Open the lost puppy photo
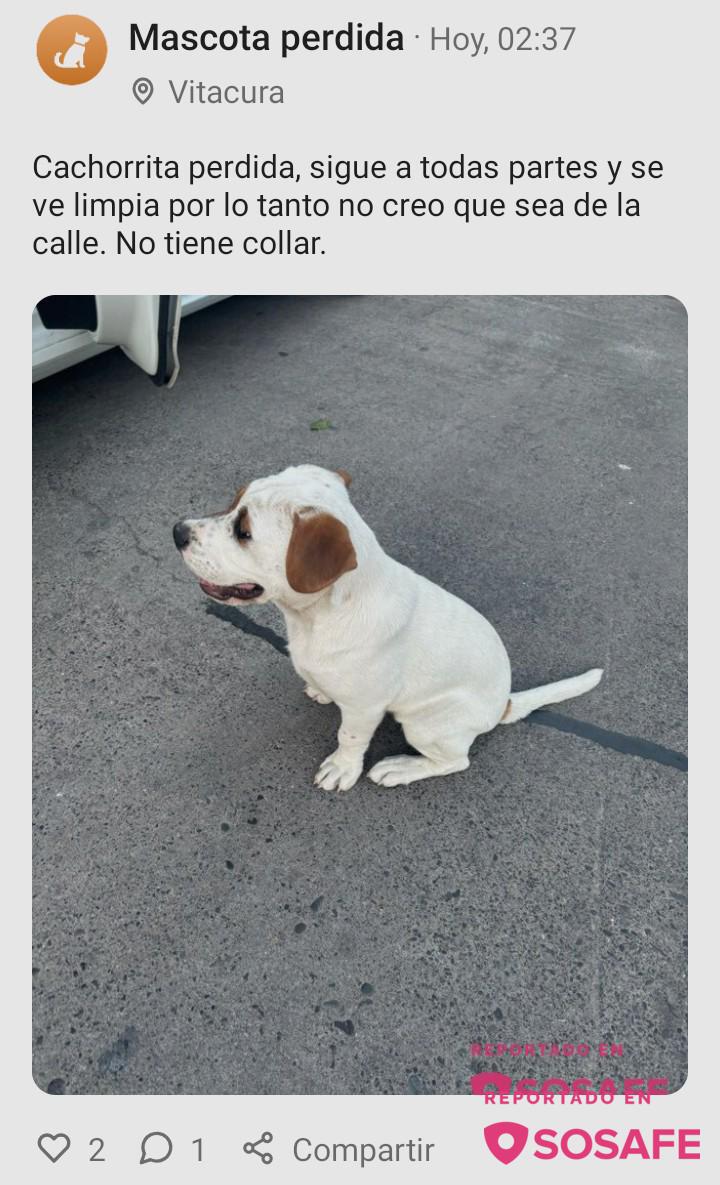The height and width of the screenshot is (1185, 720). click(x=360, y=694)
